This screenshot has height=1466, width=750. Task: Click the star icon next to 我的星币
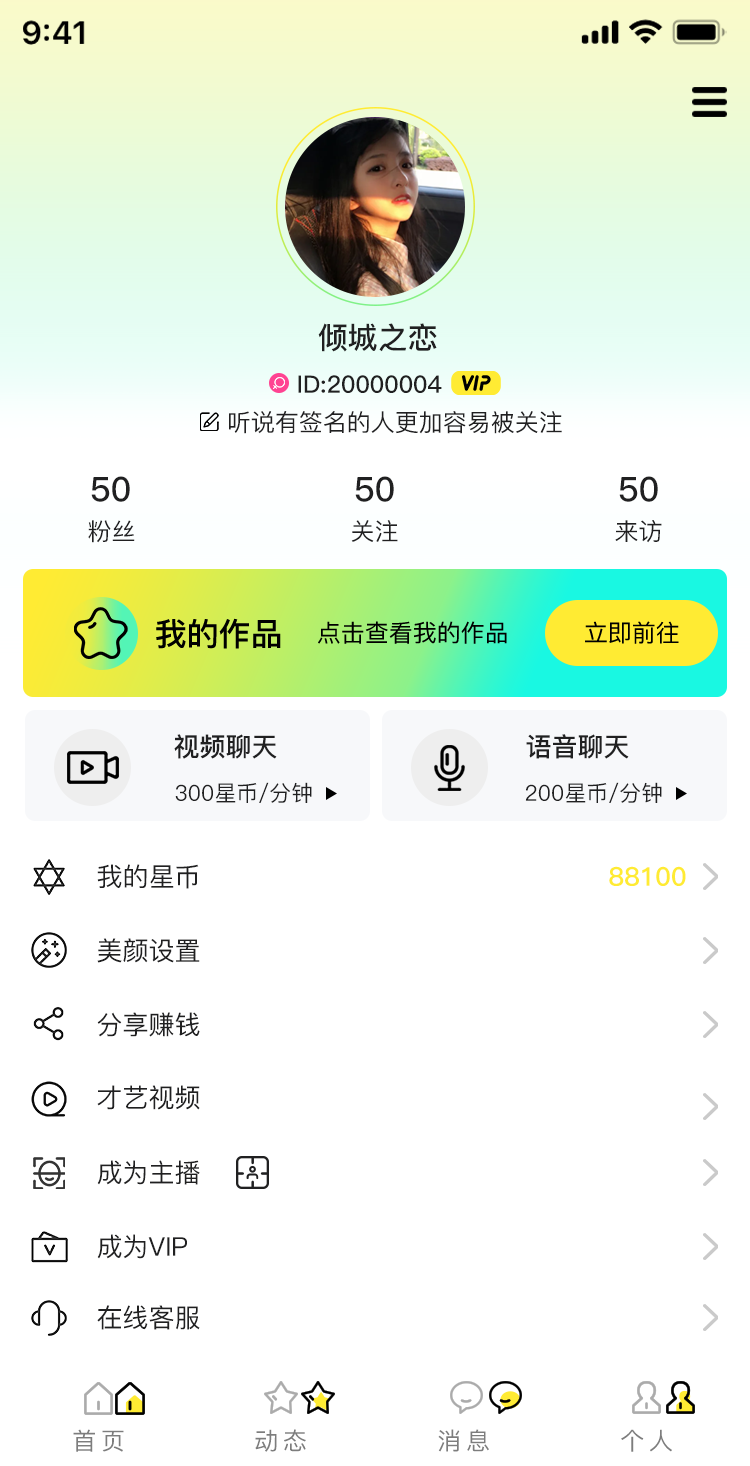click(49, 877)
